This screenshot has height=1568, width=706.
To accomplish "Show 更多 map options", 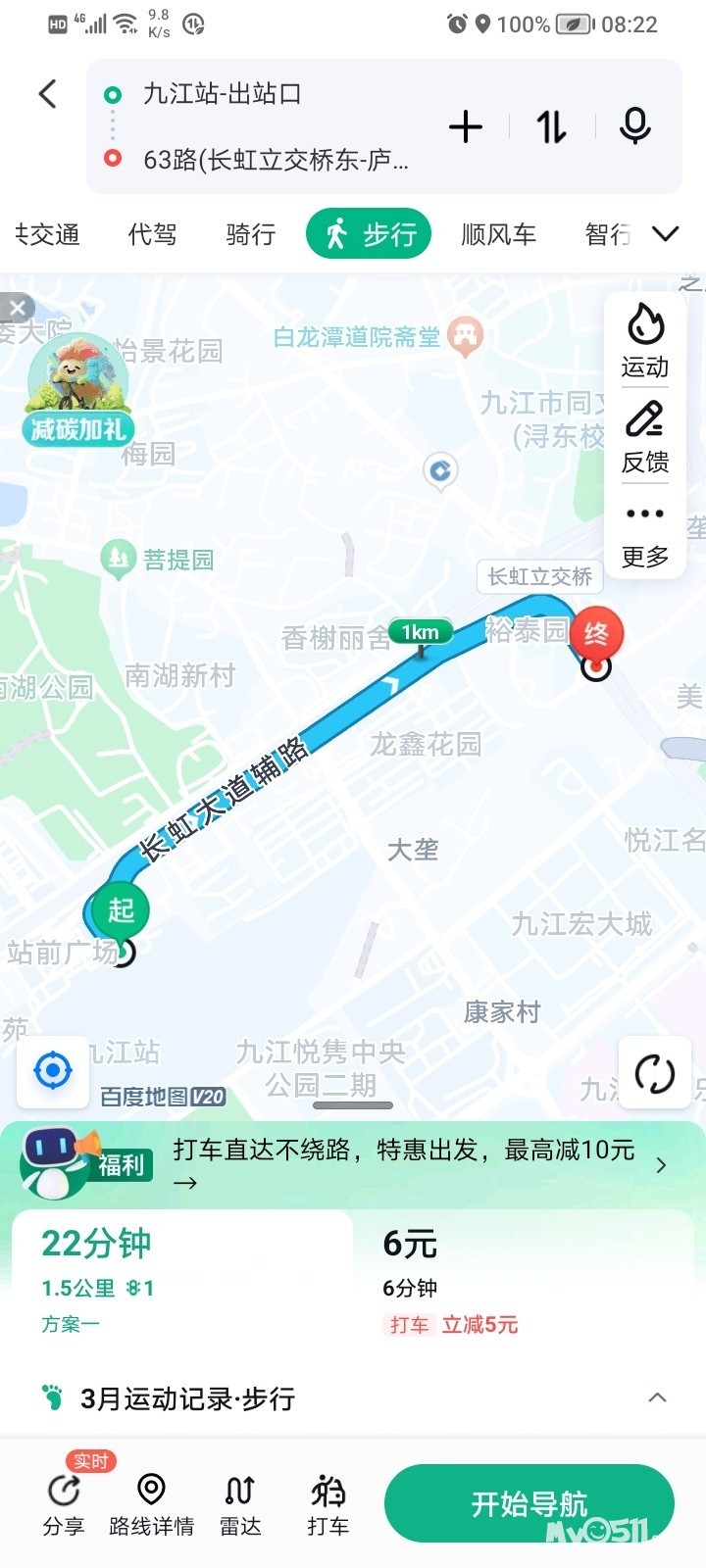I will 645,534.
